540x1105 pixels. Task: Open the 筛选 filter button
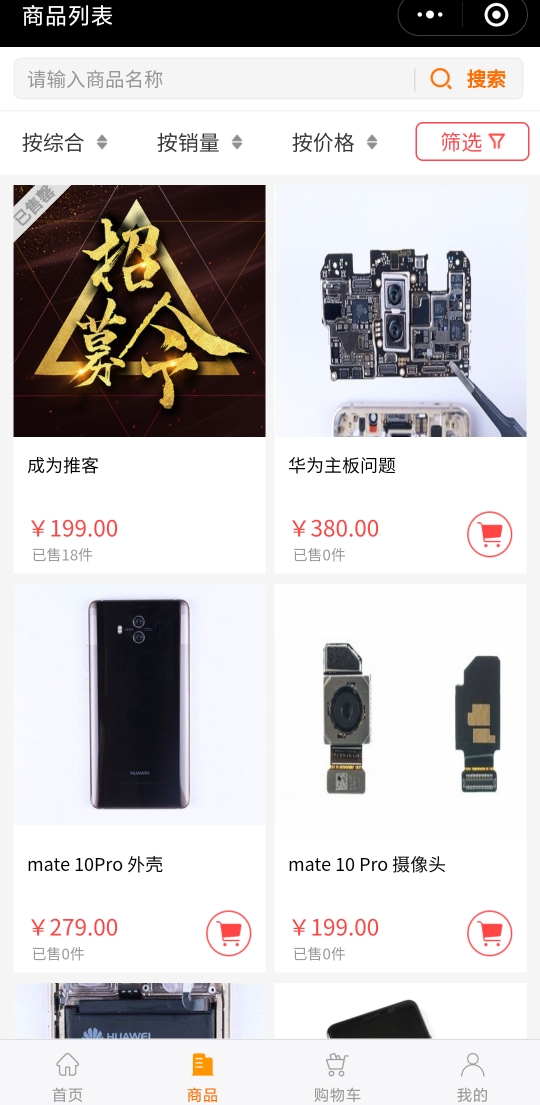[472, 142]
